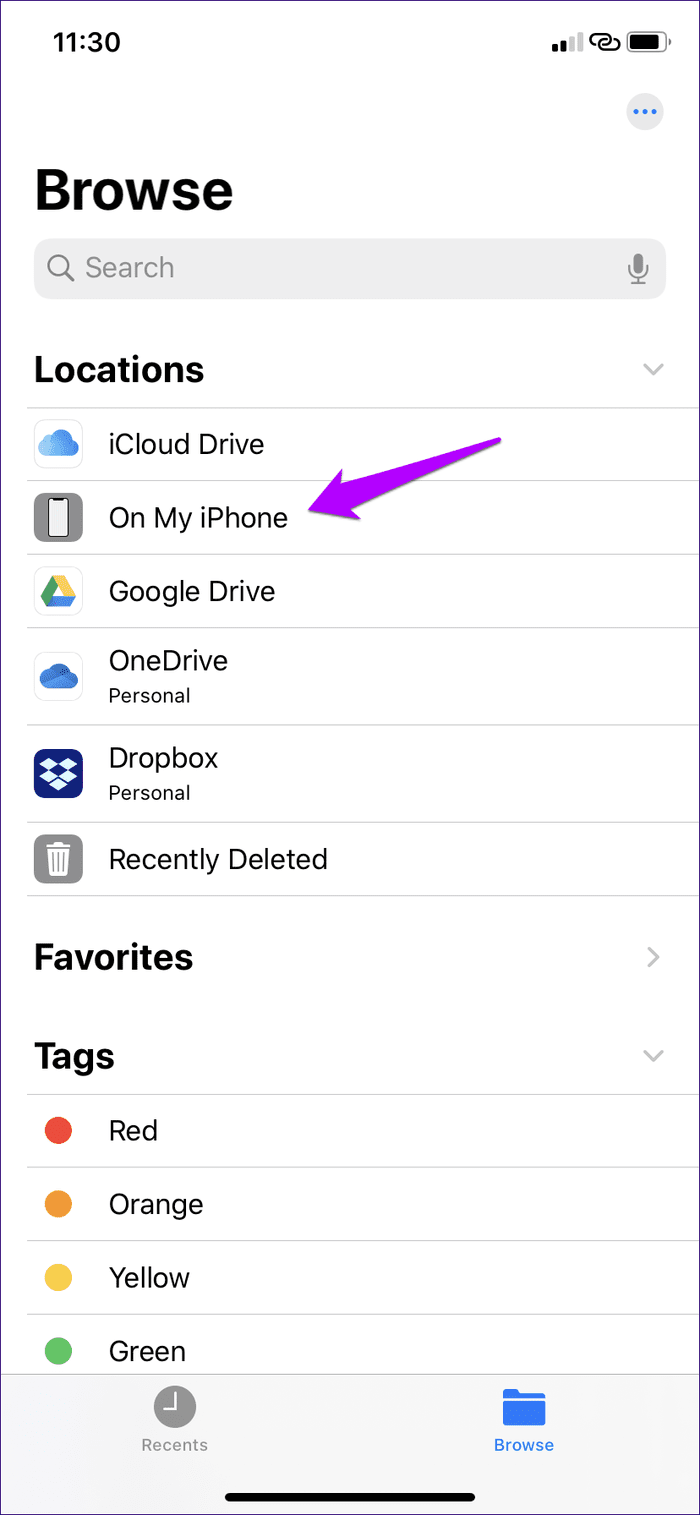Open On My iPhone location

point(198,518)
